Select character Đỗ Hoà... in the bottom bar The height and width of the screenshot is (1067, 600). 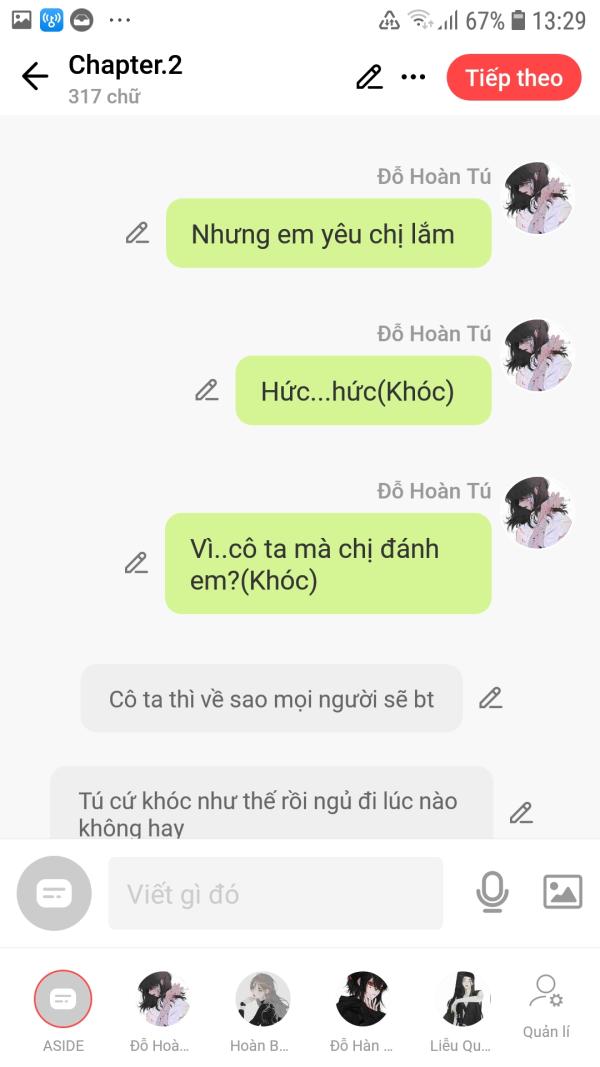click(161, 1012)
